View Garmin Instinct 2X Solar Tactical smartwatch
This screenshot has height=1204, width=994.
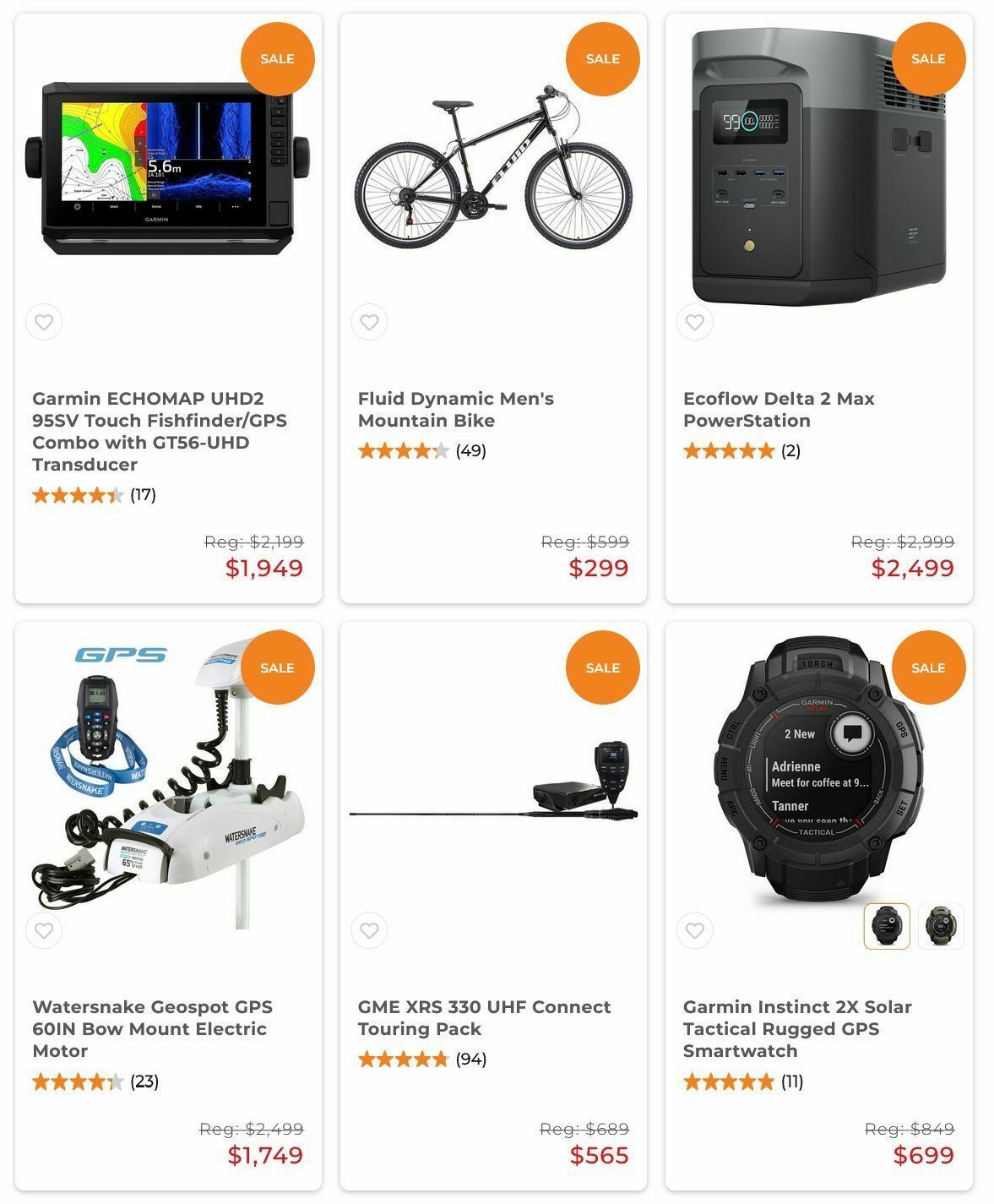point(796,1028)
